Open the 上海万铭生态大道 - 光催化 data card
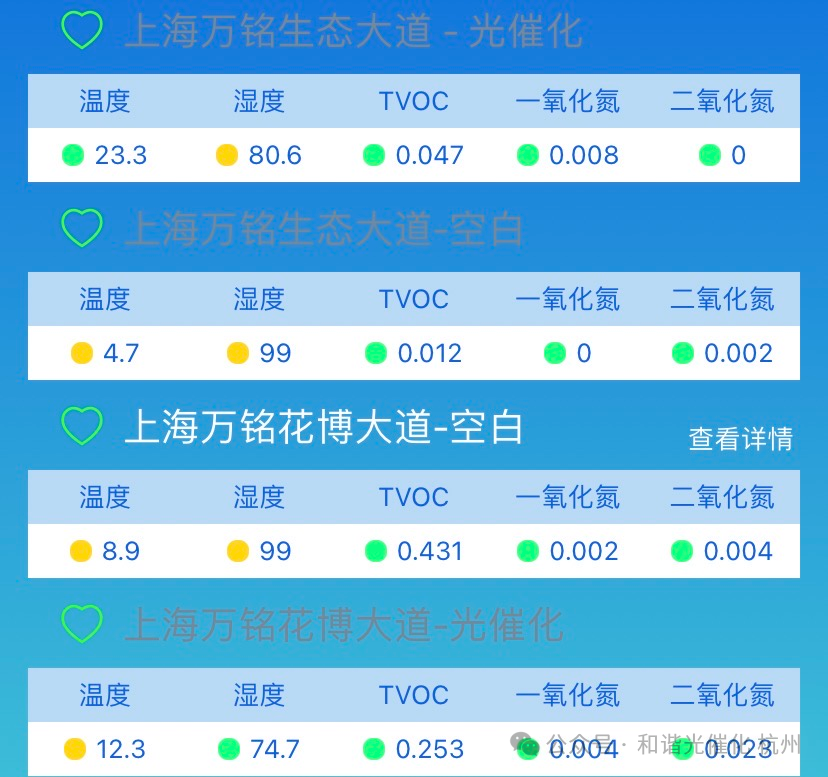 pos(413,128)
